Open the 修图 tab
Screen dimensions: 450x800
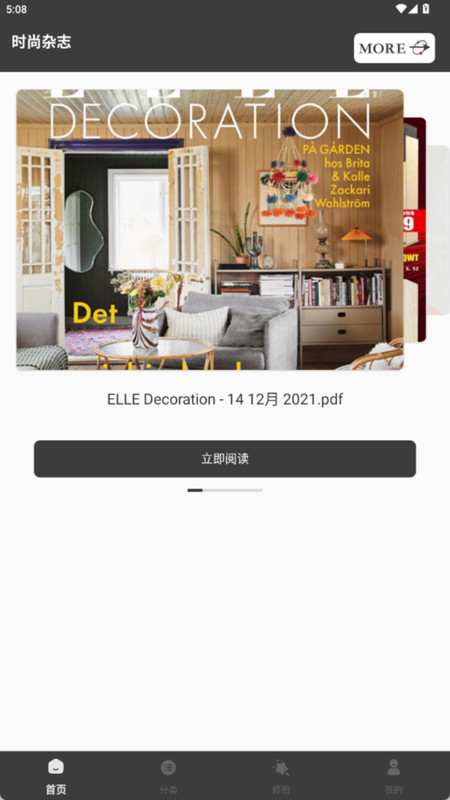point(281,776)
